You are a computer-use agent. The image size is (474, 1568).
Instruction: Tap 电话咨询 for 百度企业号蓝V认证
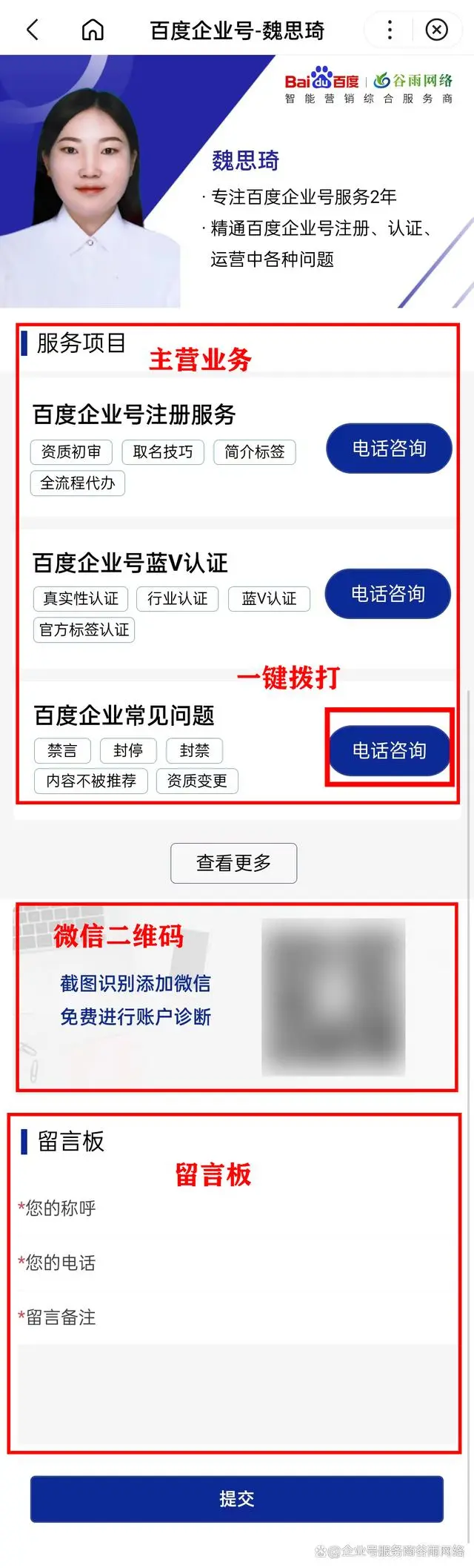(x=387, y=594)
